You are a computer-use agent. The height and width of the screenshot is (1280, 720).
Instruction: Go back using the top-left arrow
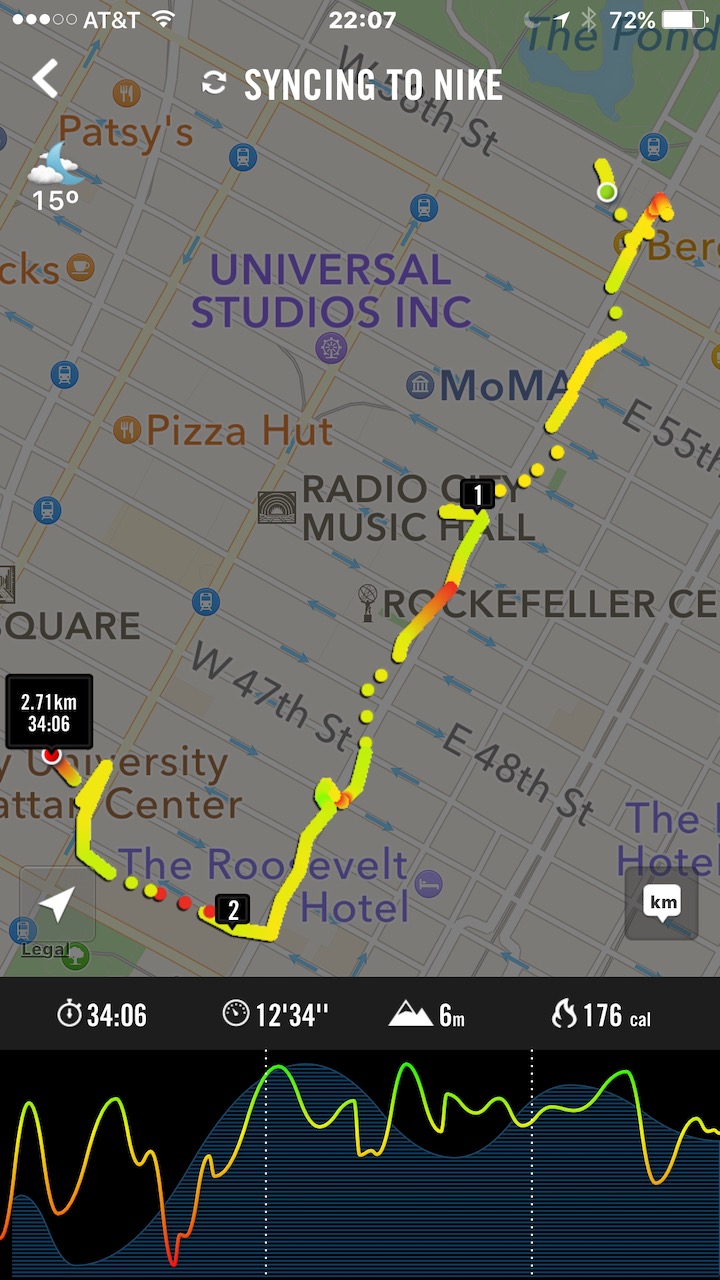pos(45,79)
